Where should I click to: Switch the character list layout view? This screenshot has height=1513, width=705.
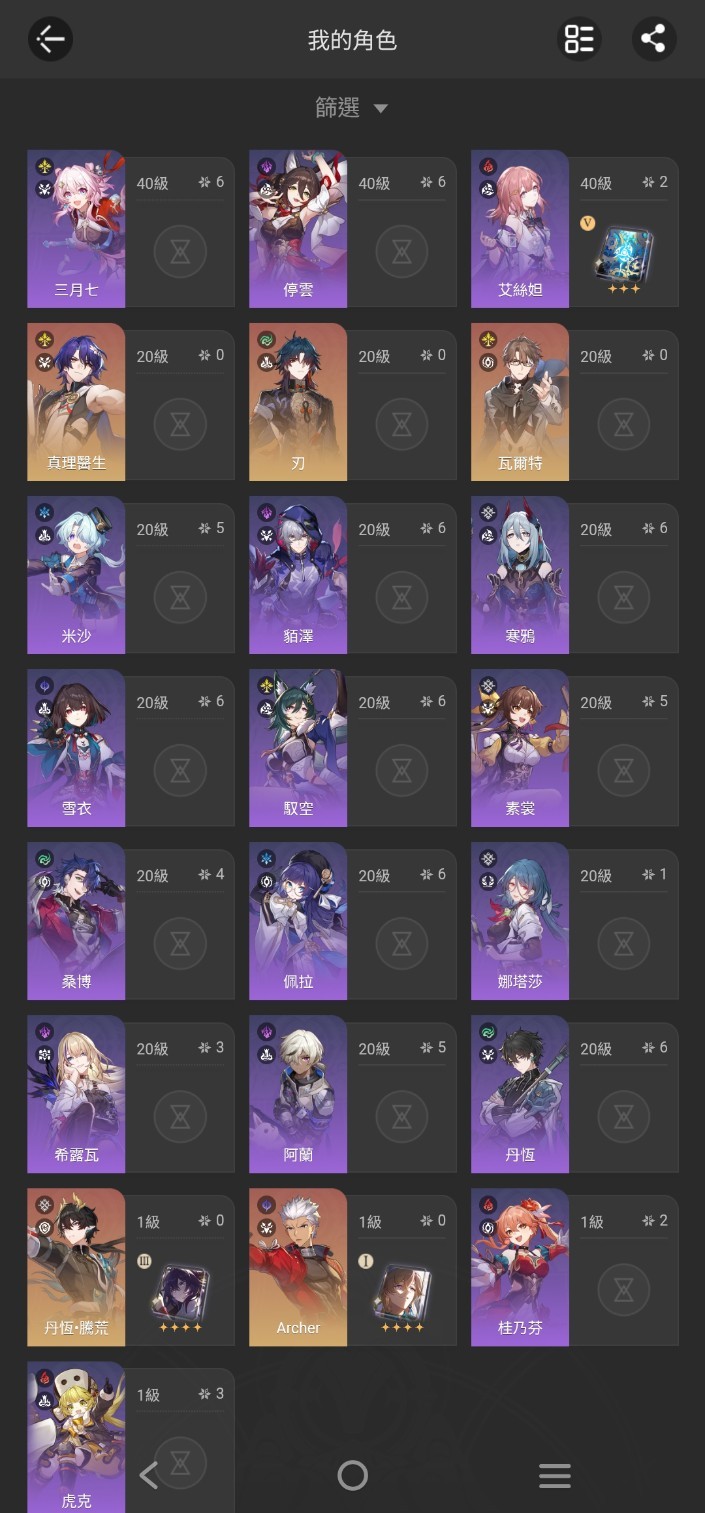coord(579,40)
